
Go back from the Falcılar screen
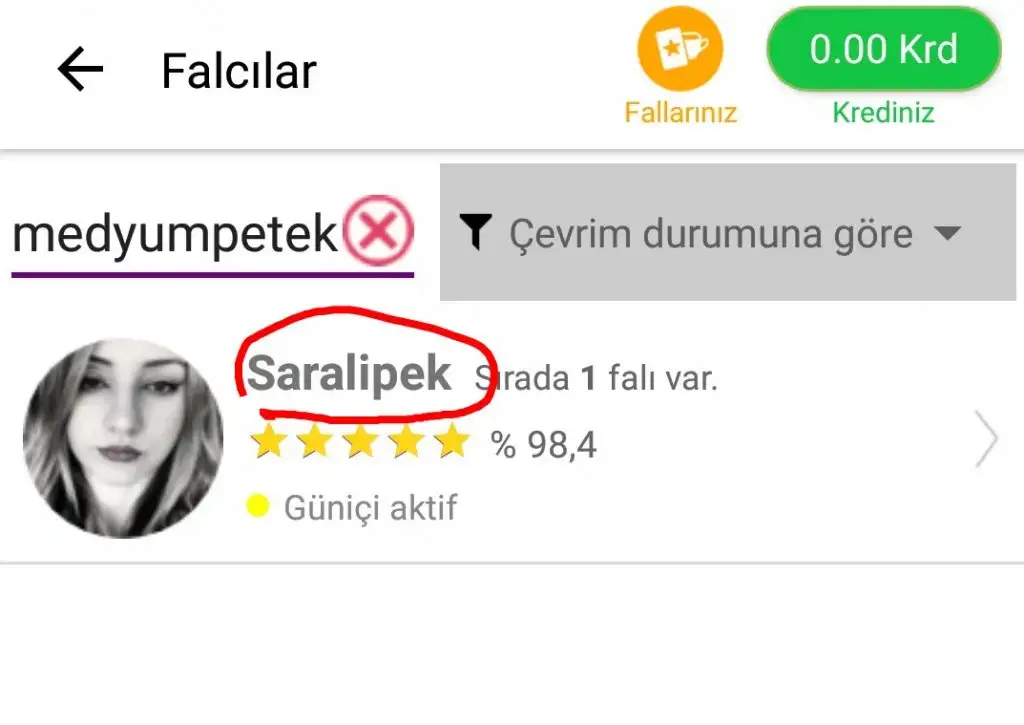(x=80, y=70)
